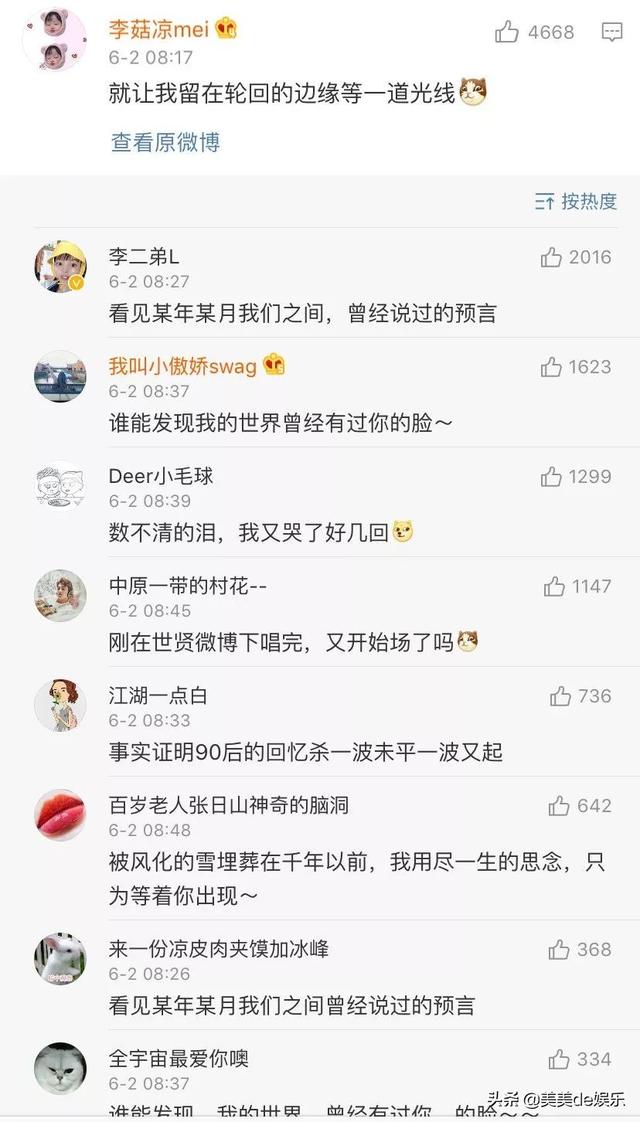Like 李菇凉mei's comment

tap(507, 32)
